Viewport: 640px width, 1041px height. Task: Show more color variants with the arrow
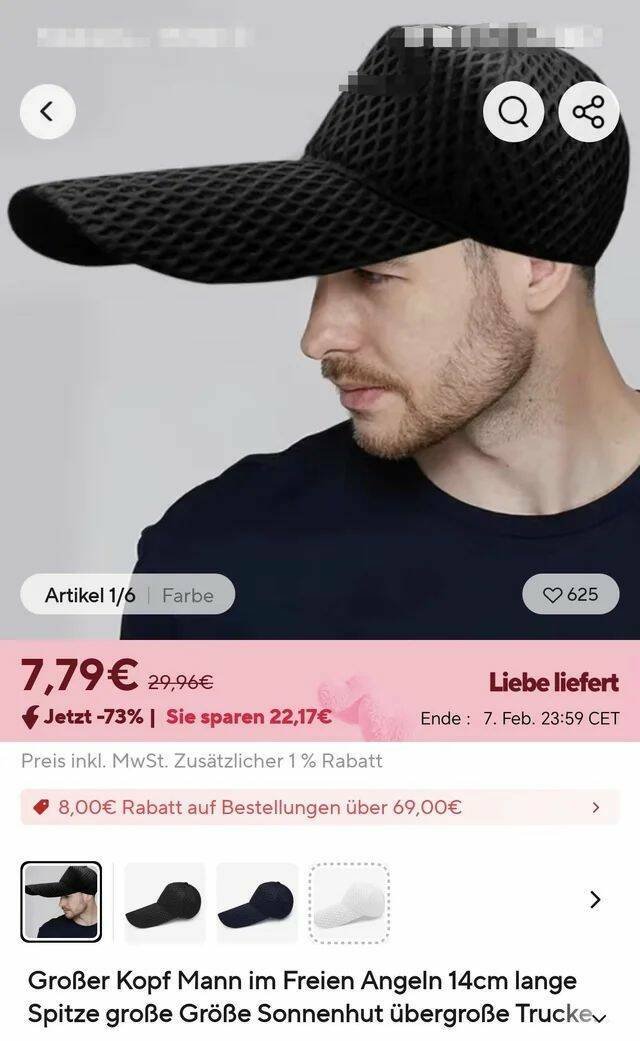596,900
